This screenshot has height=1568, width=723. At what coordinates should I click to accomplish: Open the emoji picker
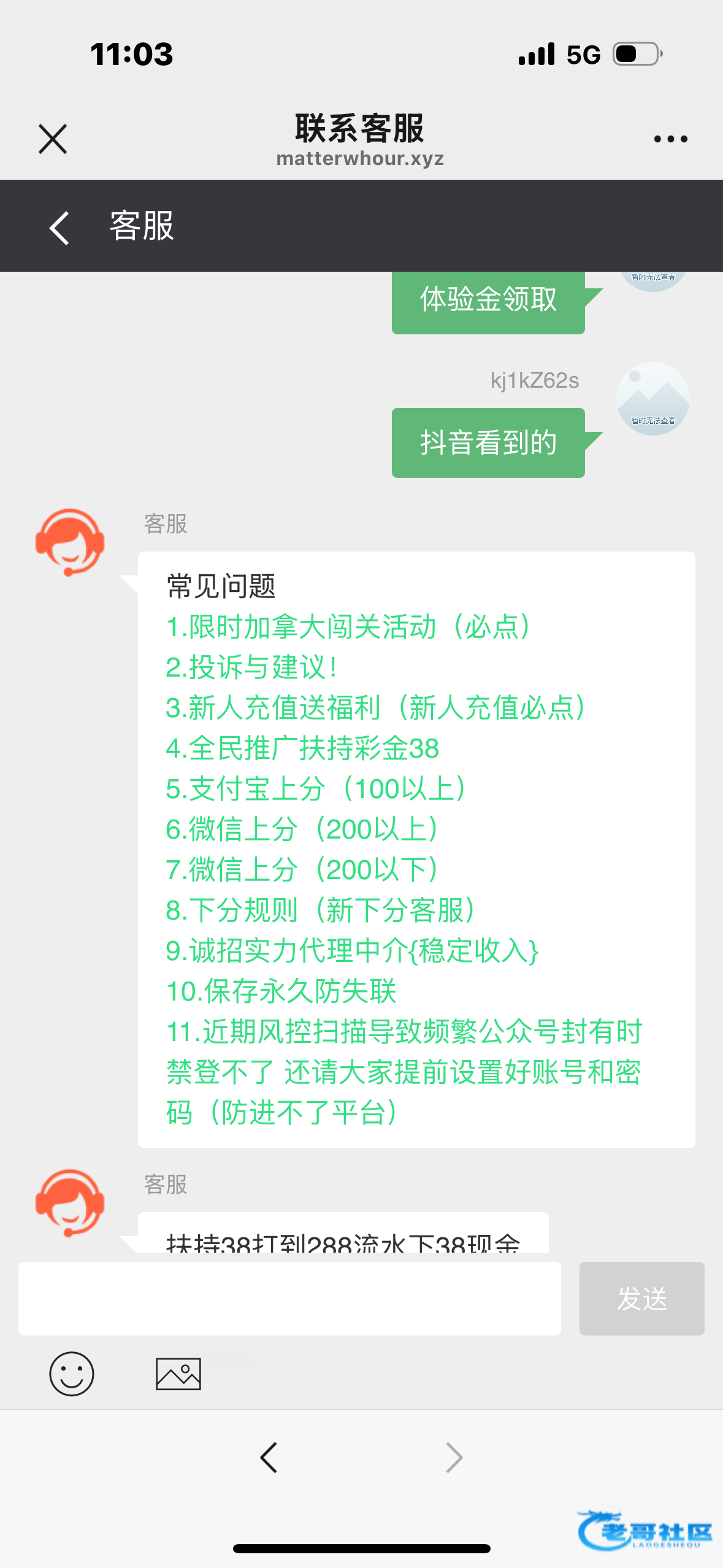coord(72,1374)
